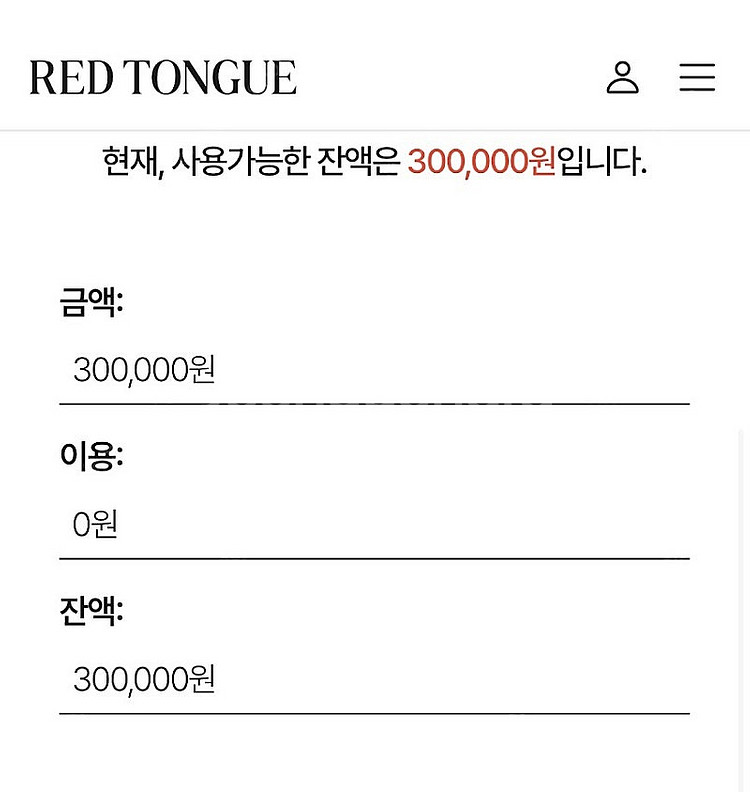Select the RED TONGUE header menu item
Screen dimensions: 750x792
tap(164, 76)
